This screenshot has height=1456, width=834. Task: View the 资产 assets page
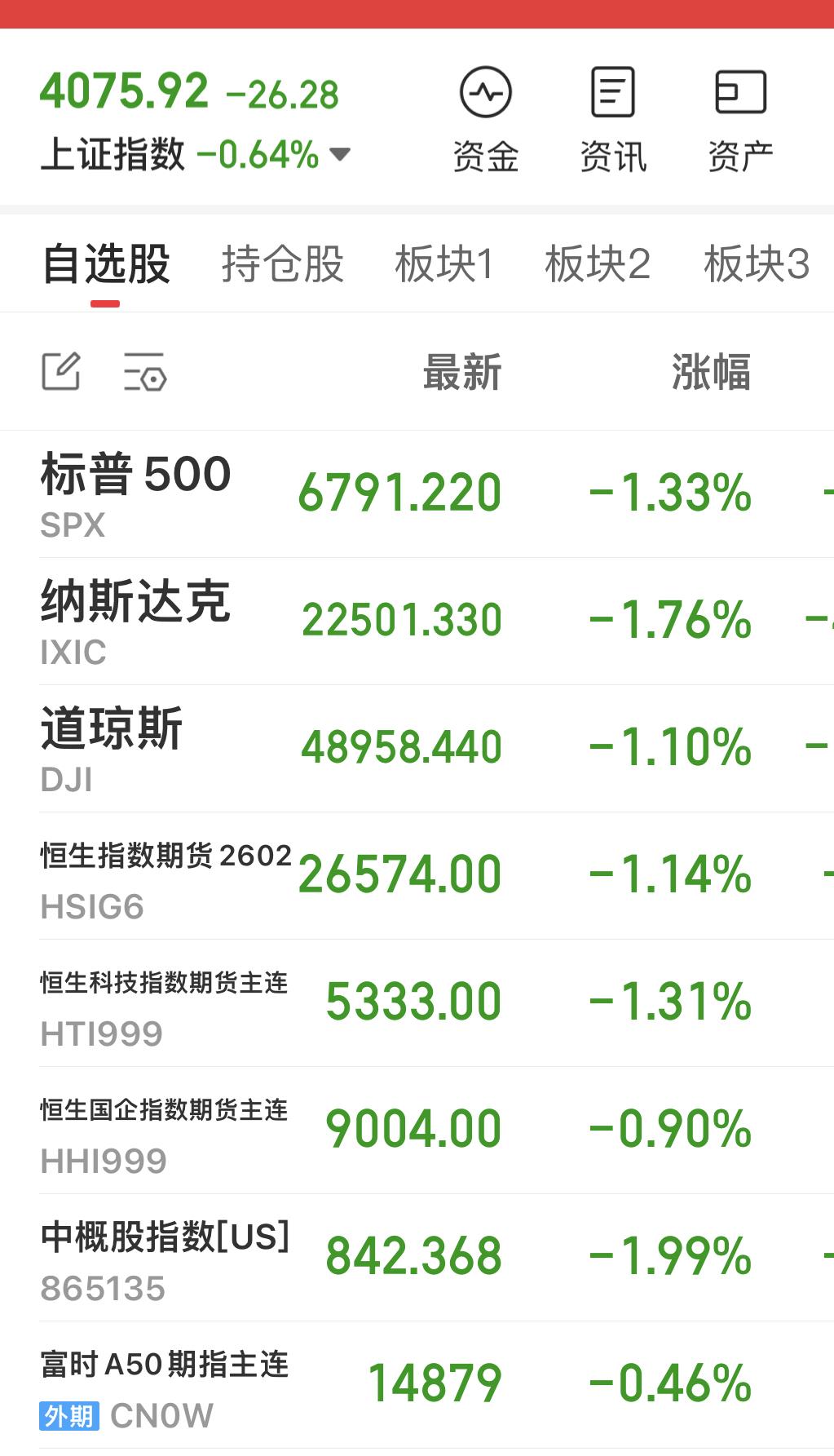pyautogui.click(x=740, y=114)
